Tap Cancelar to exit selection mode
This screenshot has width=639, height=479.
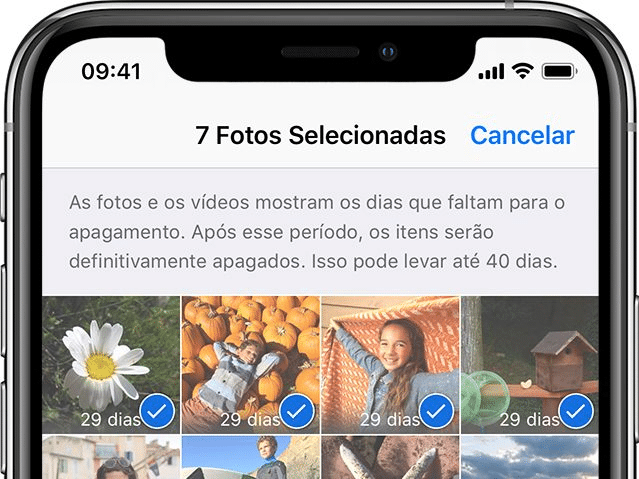tap(522, 136)
